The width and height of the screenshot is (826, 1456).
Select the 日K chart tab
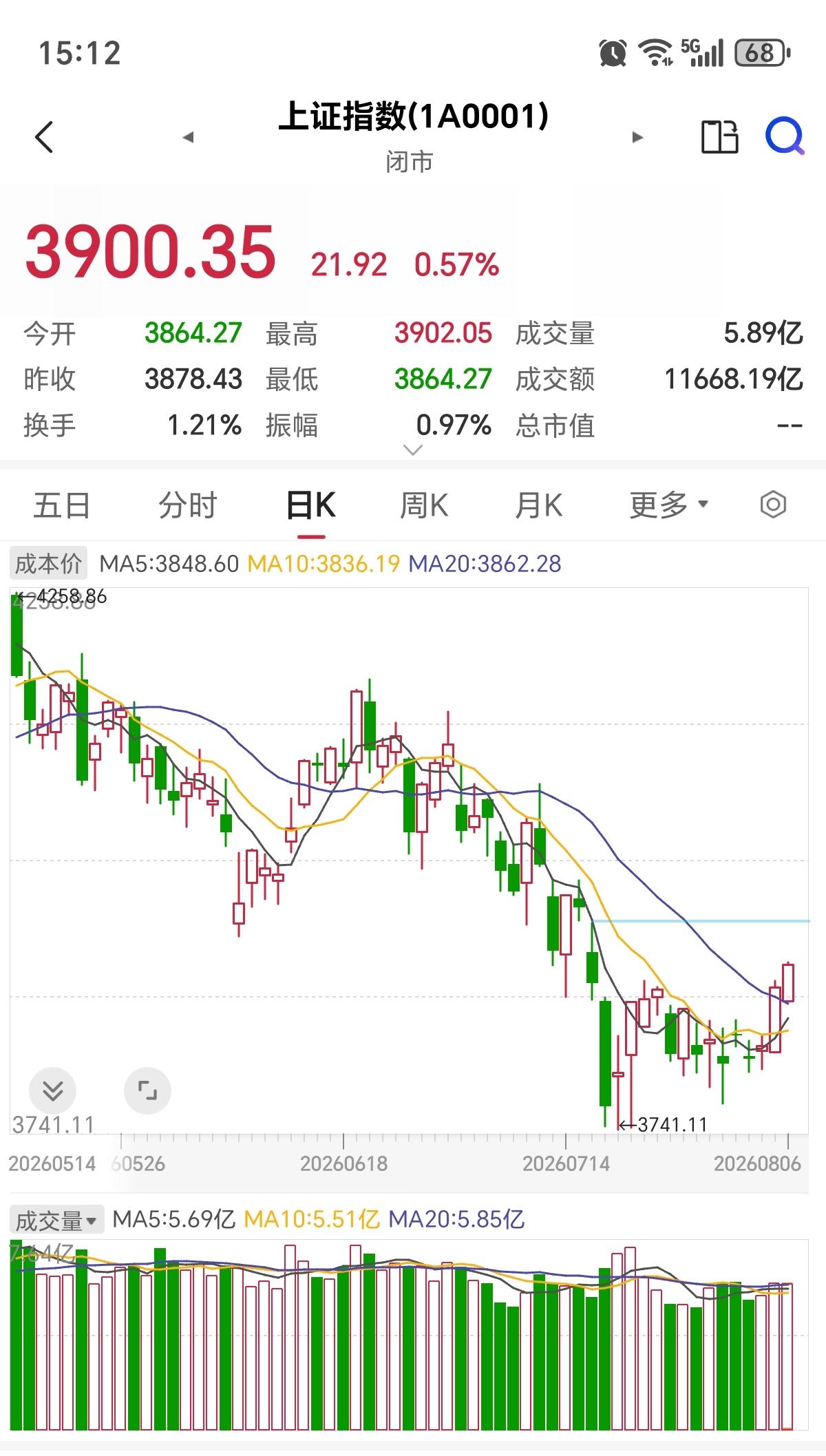(x=311, y=505)
